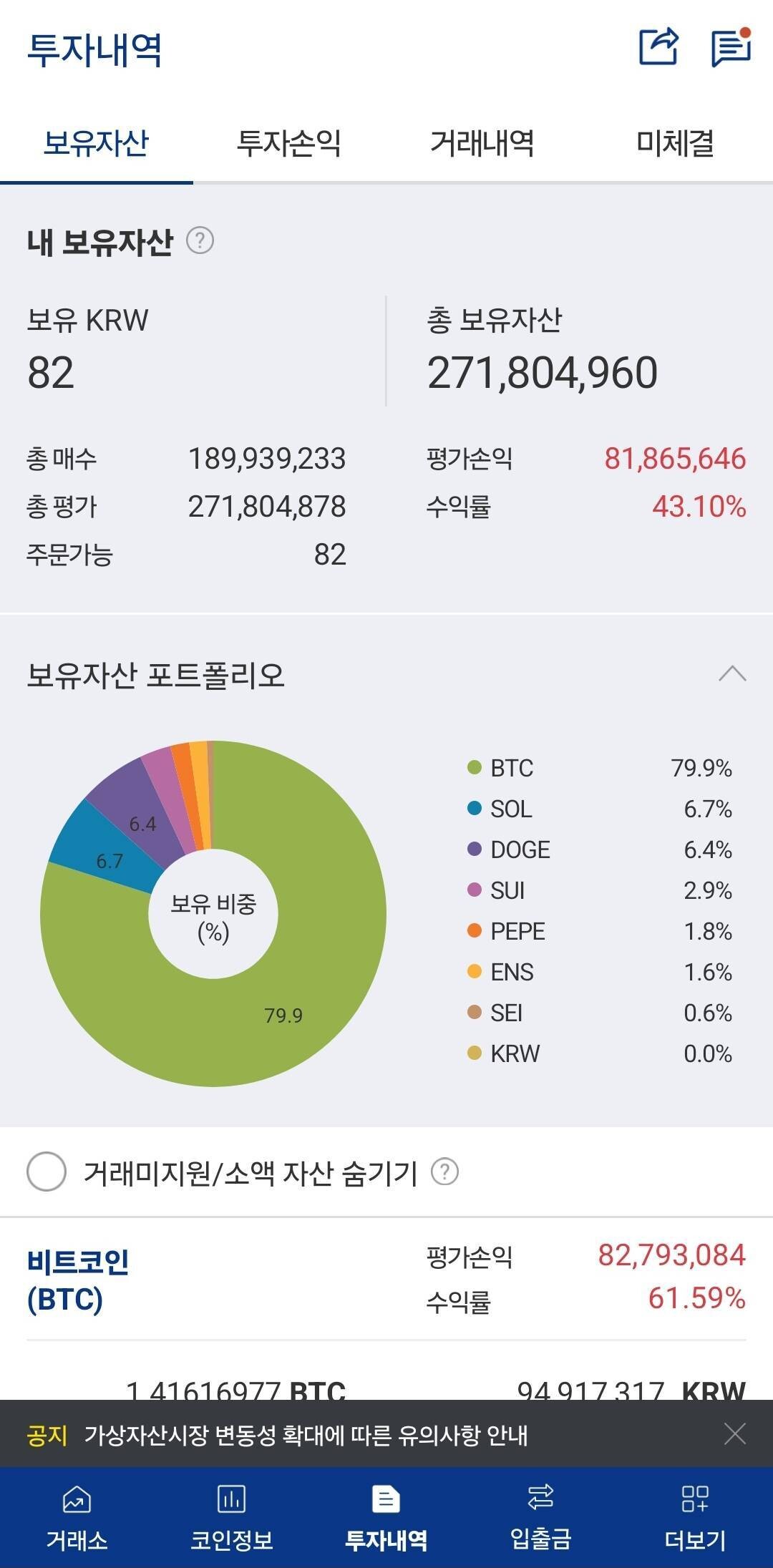Collapse the 보유자산 포트폴리오 section

[732, 673]
